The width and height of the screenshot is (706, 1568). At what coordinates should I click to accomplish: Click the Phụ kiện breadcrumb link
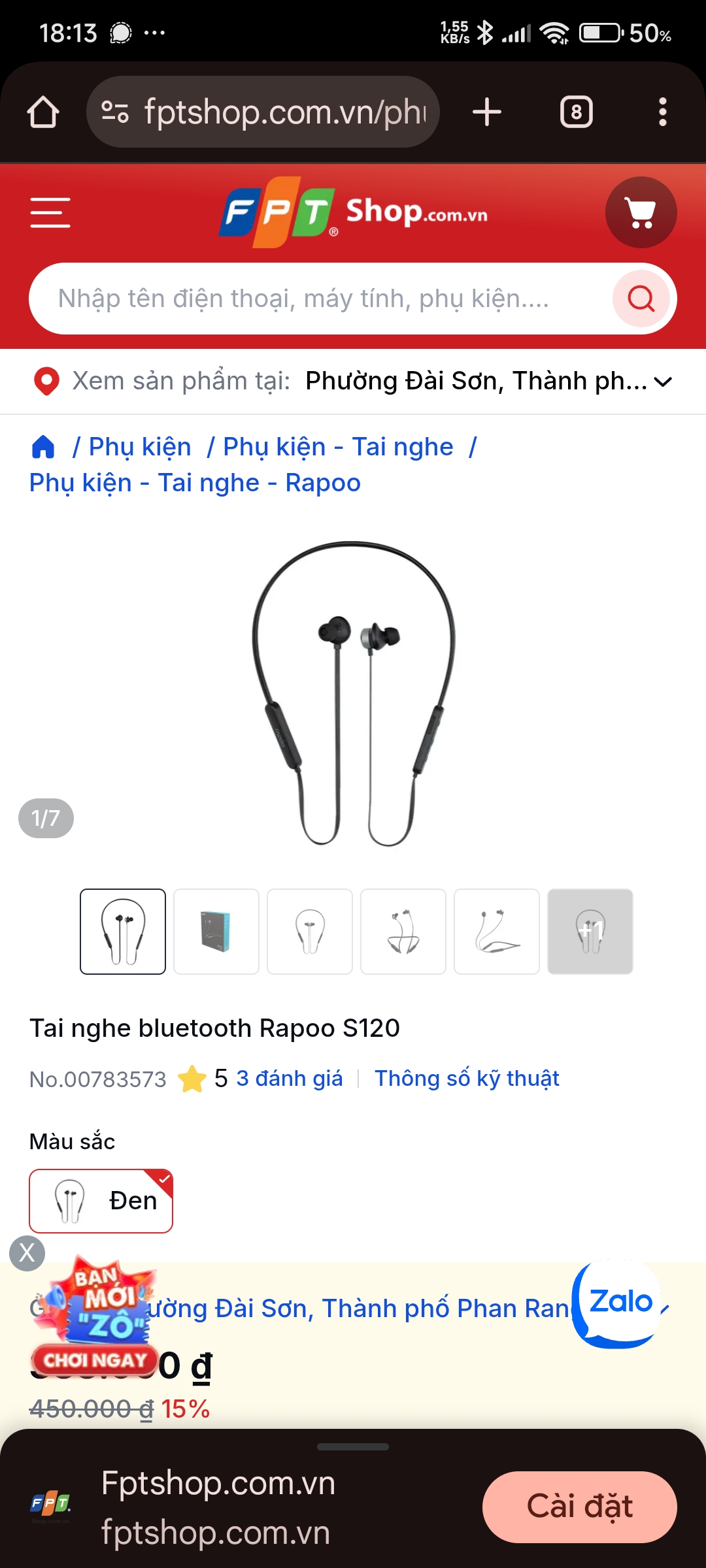(x=139, y=446)
